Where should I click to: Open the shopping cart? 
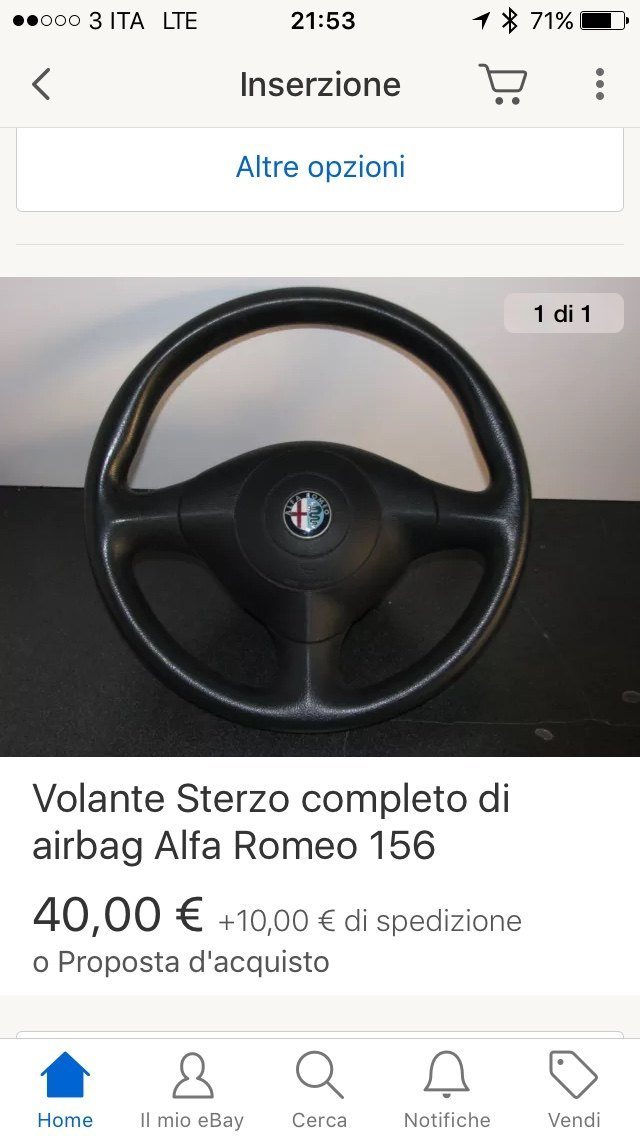tap(502, 84)
